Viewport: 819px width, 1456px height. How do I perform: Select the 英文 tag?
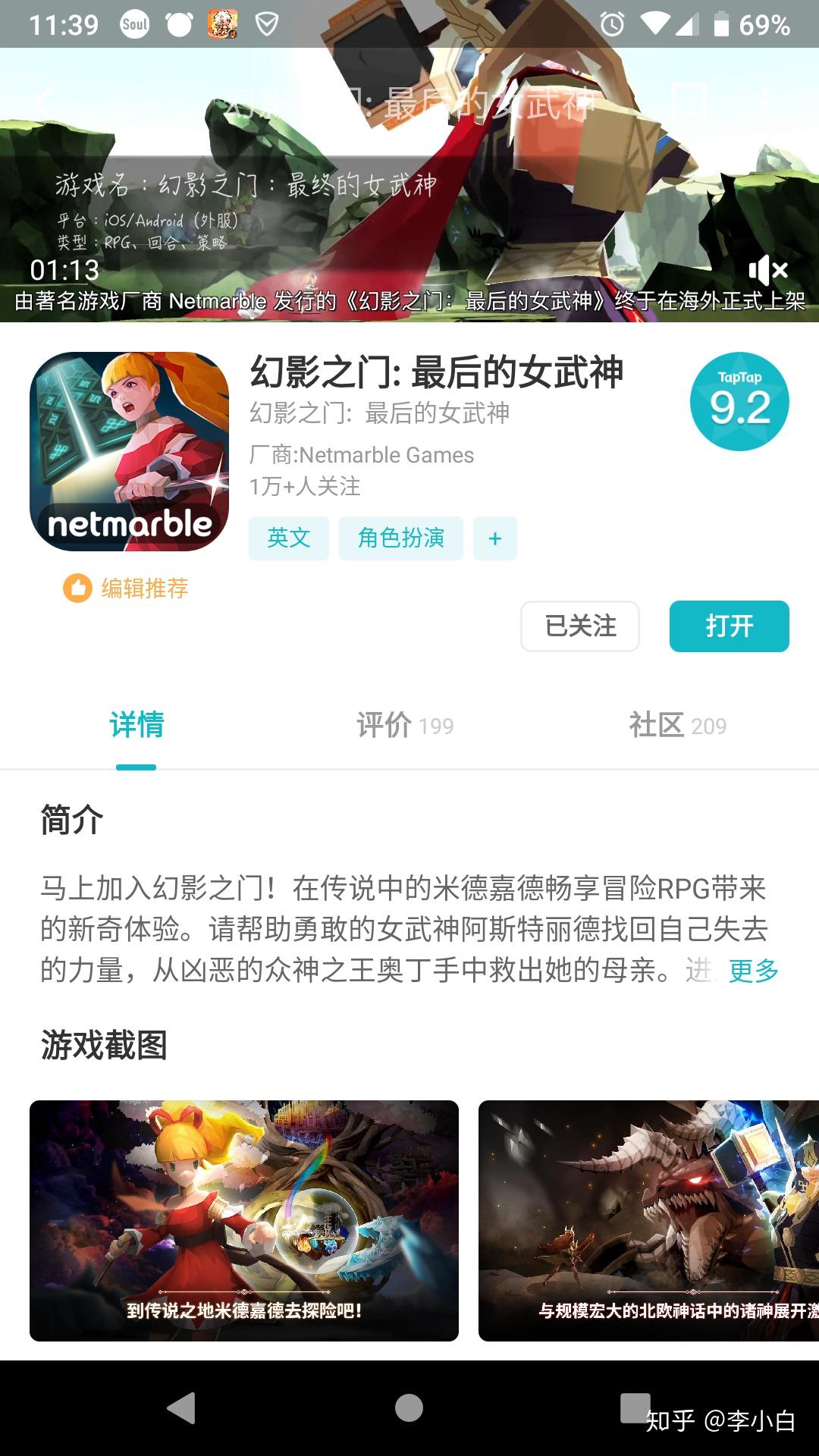288,538
